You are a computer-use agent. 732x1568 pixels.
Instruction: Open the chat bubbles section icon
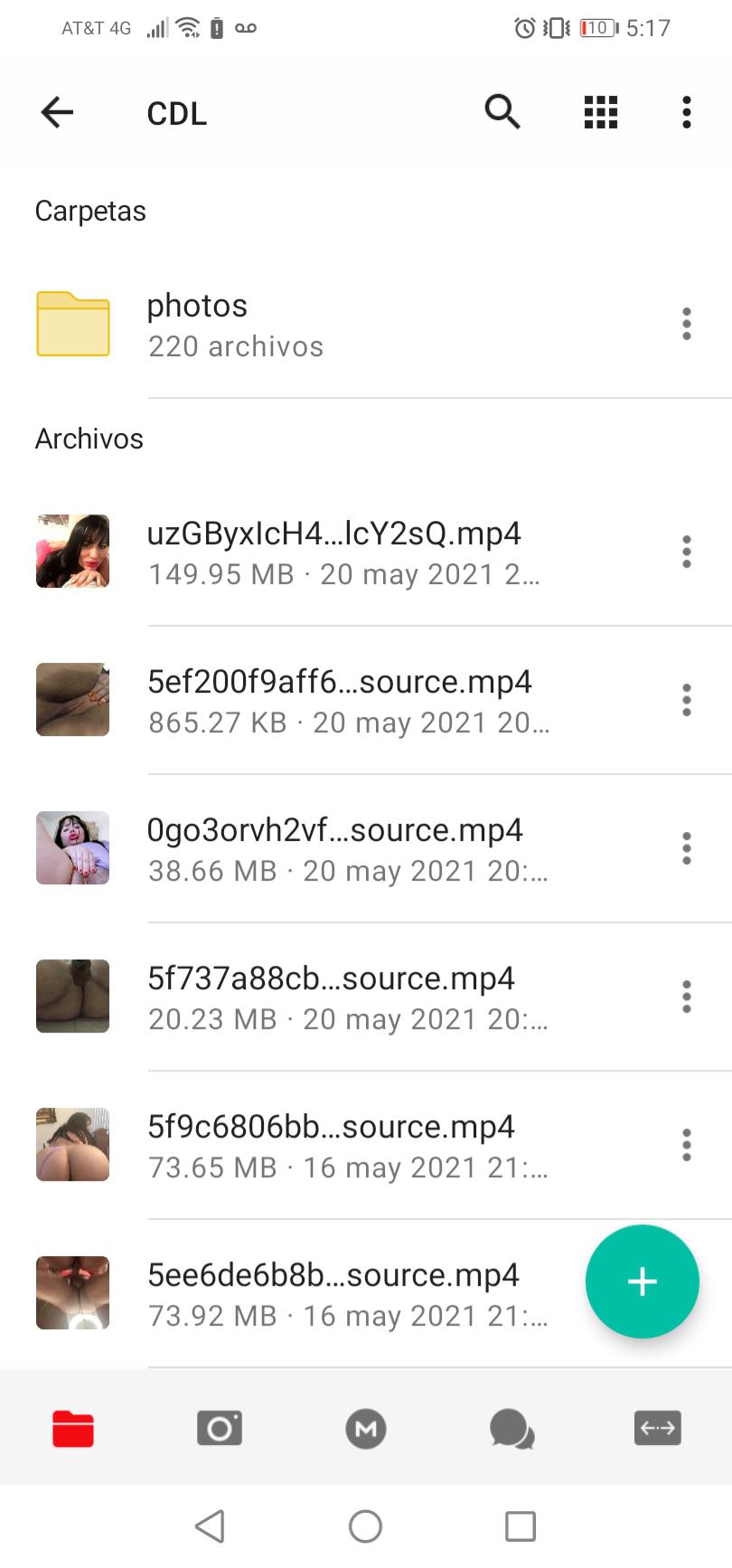pyautogui.click(x=512, y=1429)
